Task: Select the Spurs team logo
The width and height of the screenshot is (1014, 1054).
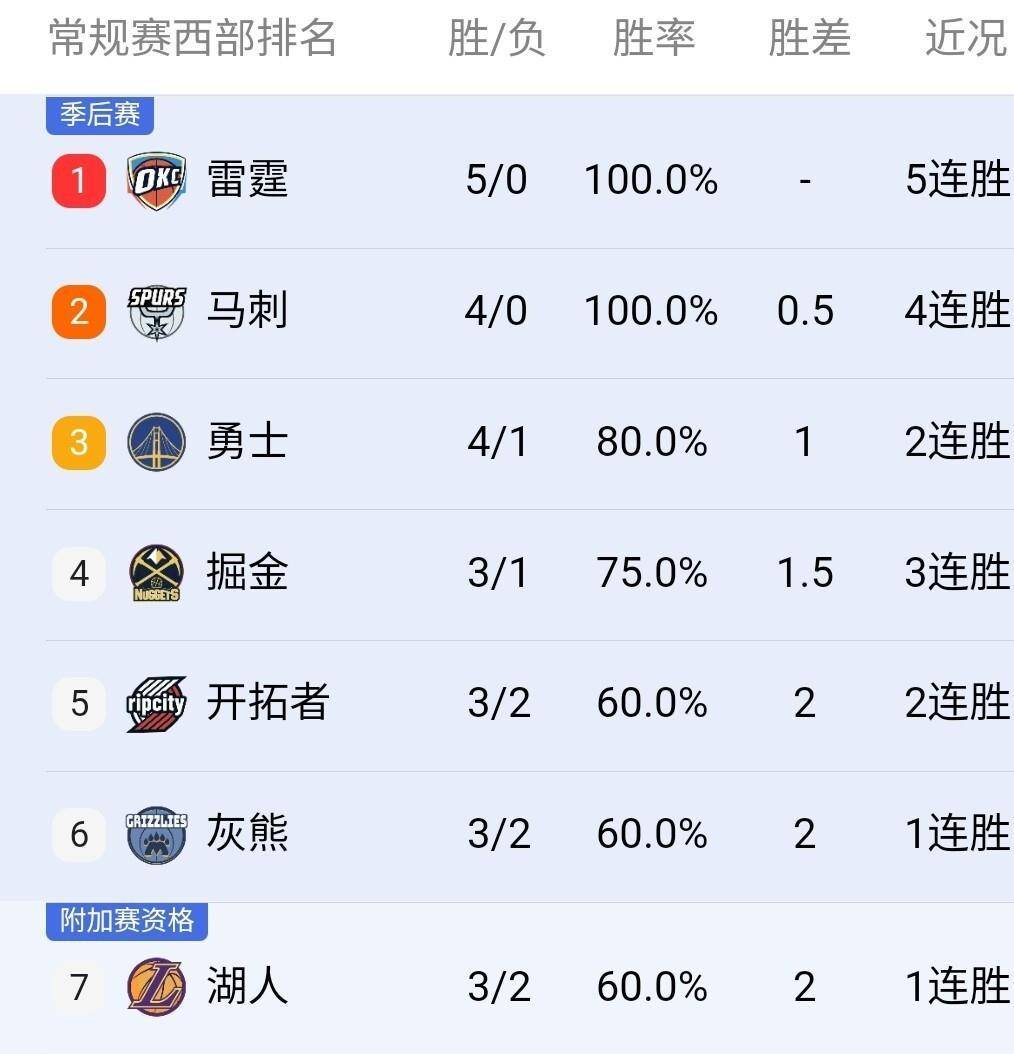Action: 154,311
